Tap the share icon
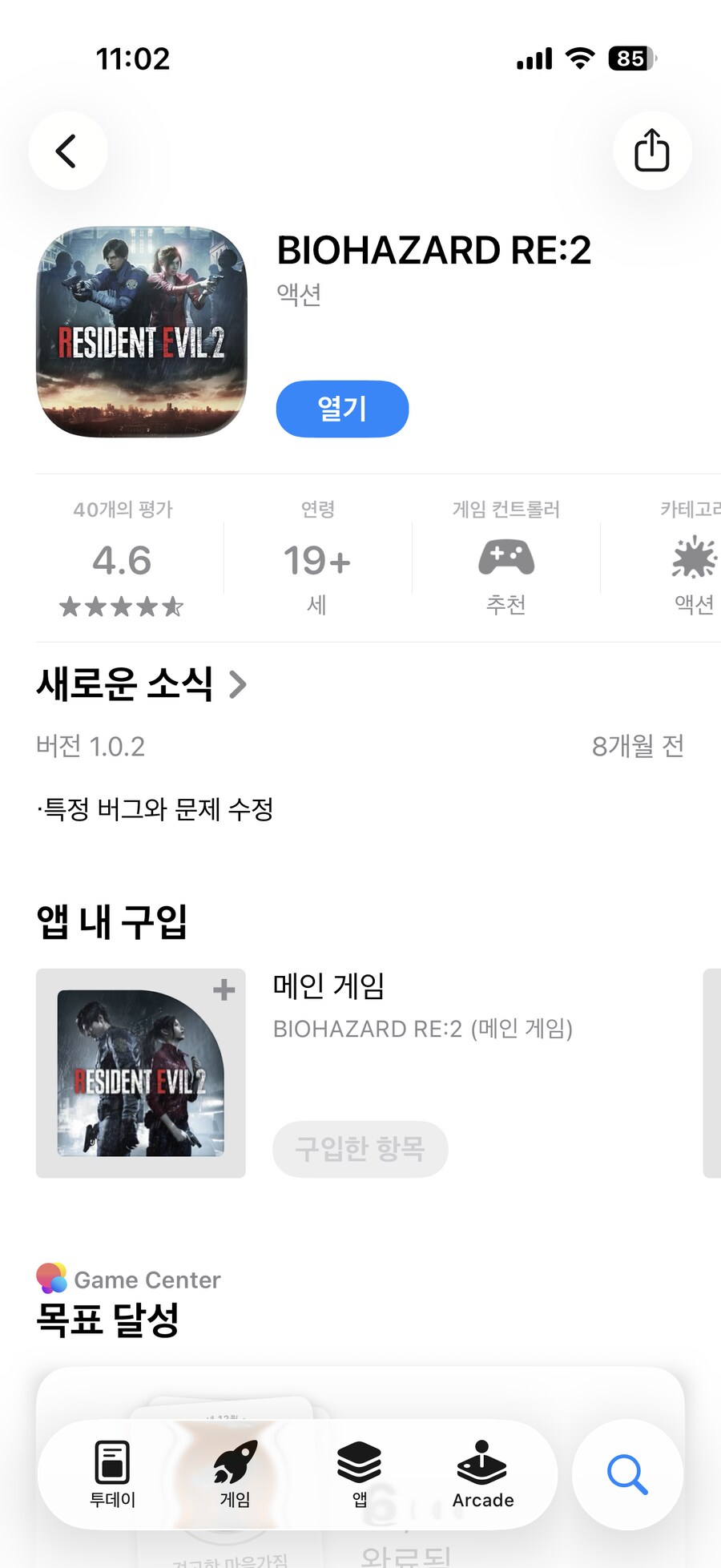The image size is (721, 1568). pos(652,151)
